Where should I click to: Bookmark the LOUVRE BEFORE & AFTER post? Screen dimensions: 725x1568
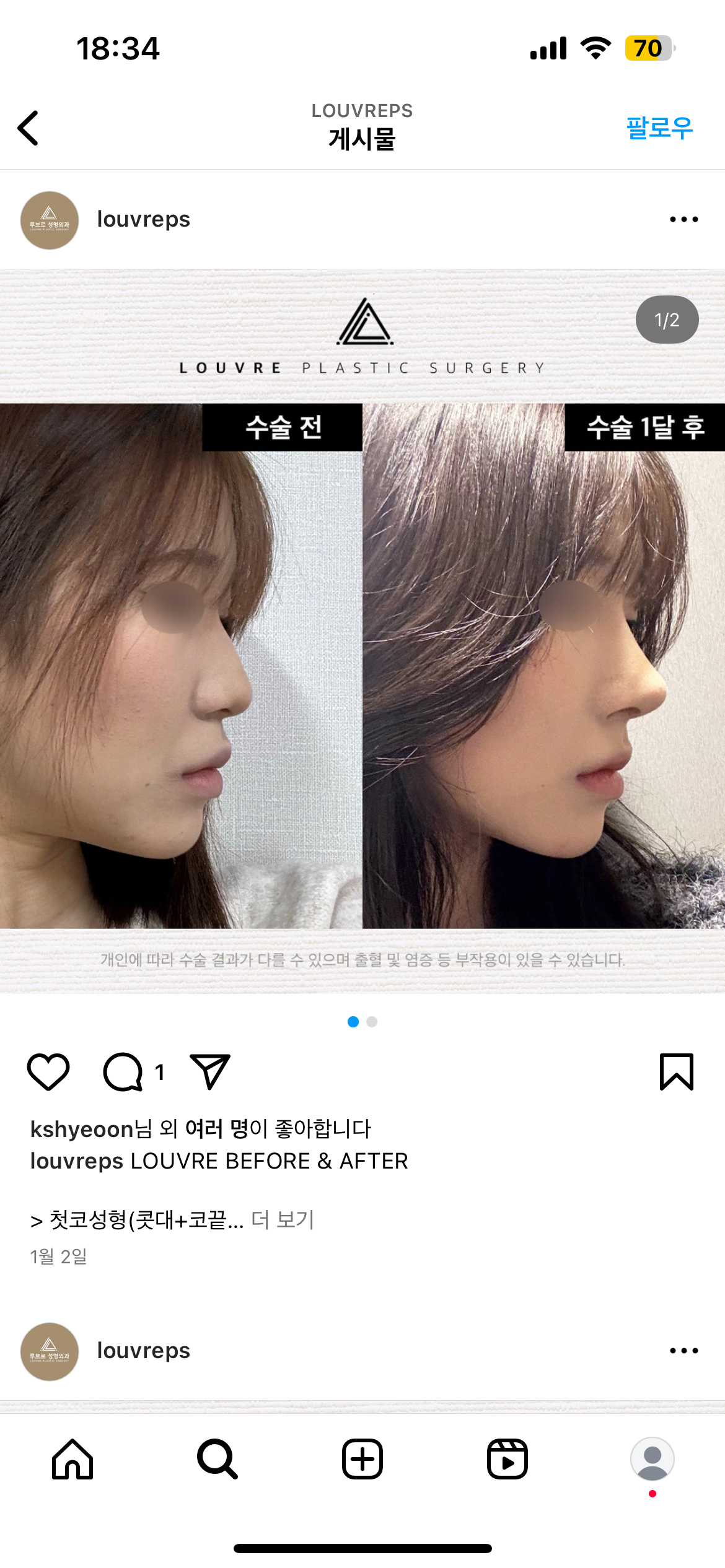(x=677, y=1071)
